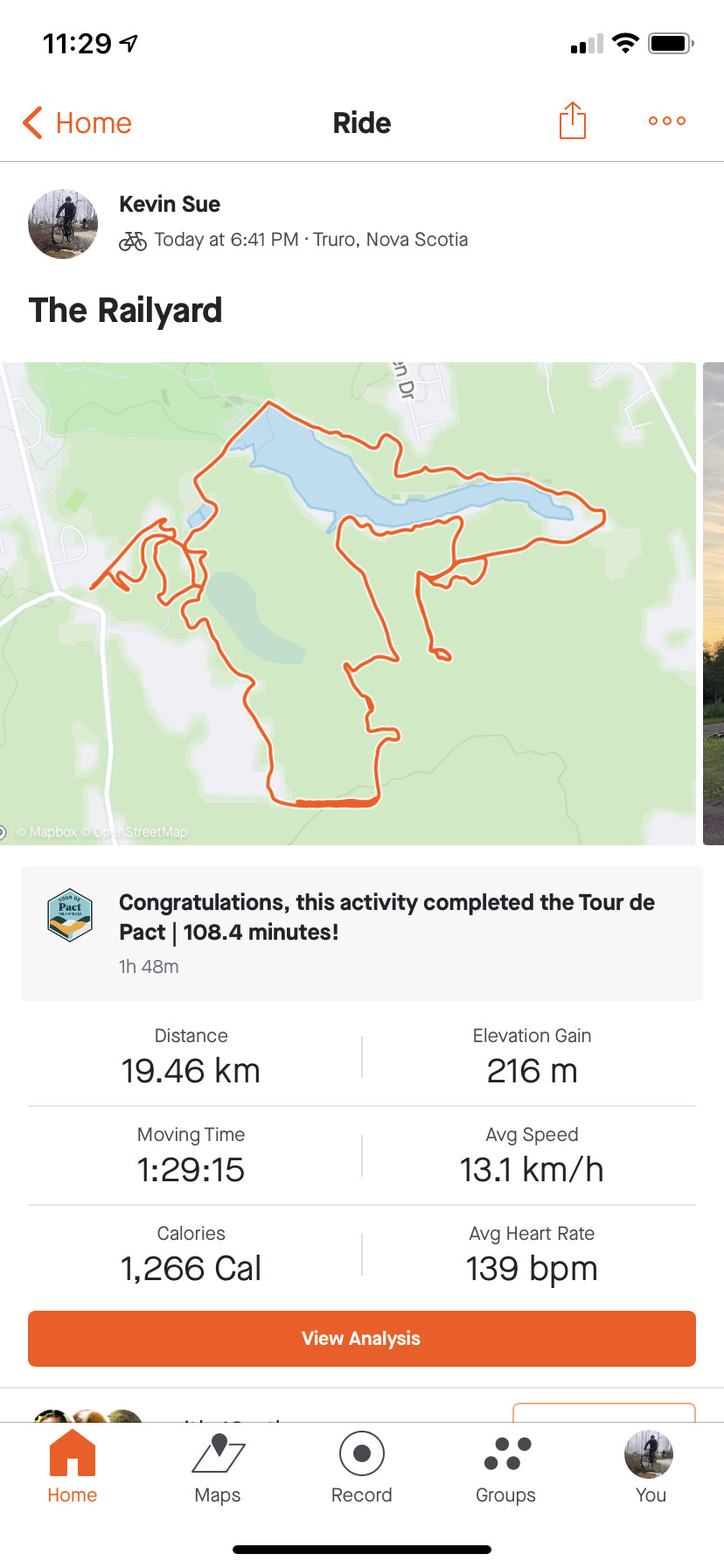Open Kevin Sue's profile picture
724x1568 pixels.
click(63, 224)
